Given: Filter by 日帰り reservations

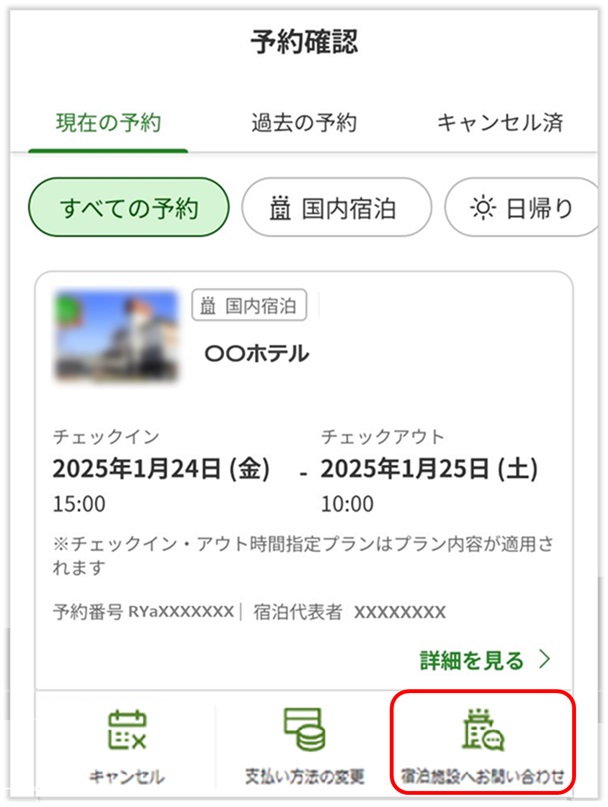Looking at the screenshot, I should click(x=524, y=208).
